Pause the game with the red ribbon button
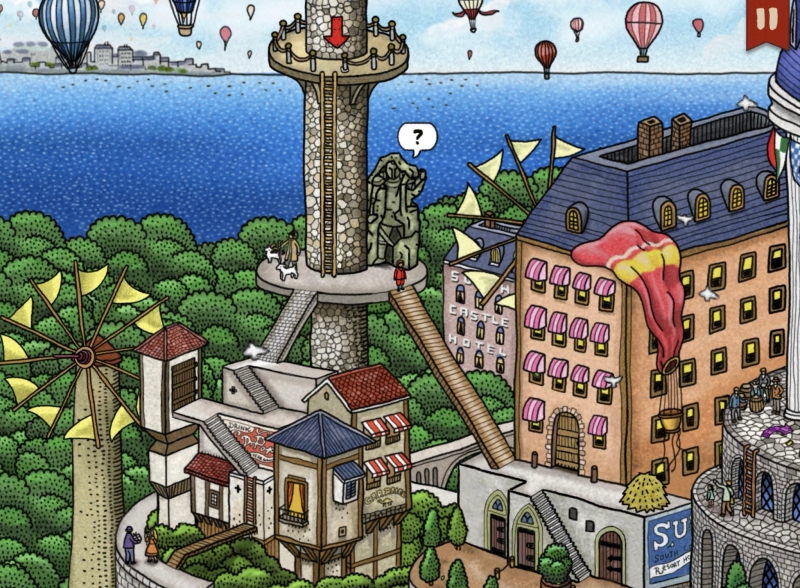Screen dimensions: 800x588 coord(767,20)
